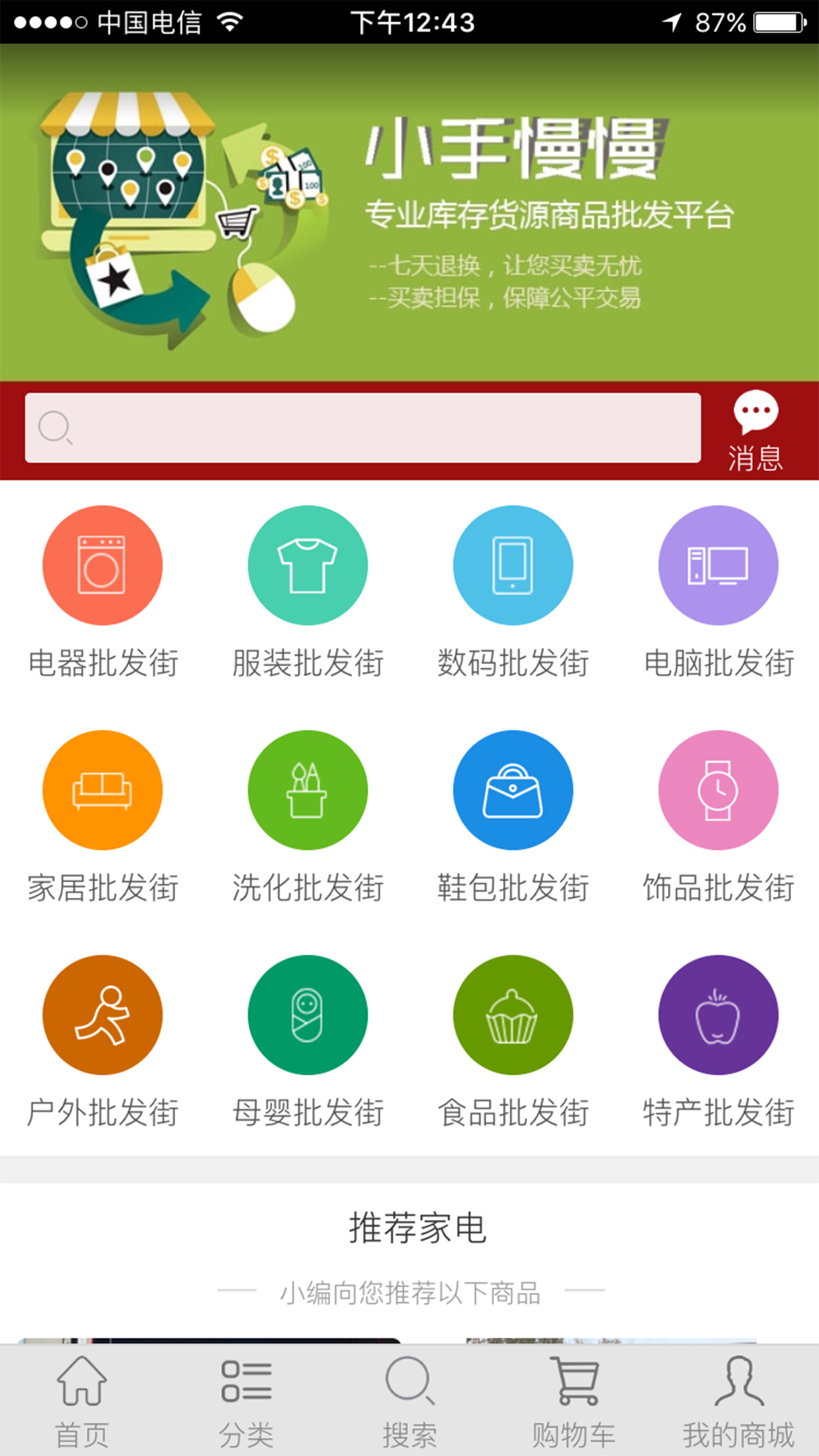Select the 母婴批发街 mother-baby category icon
Screen dimensions: 819x1456
308,1016
